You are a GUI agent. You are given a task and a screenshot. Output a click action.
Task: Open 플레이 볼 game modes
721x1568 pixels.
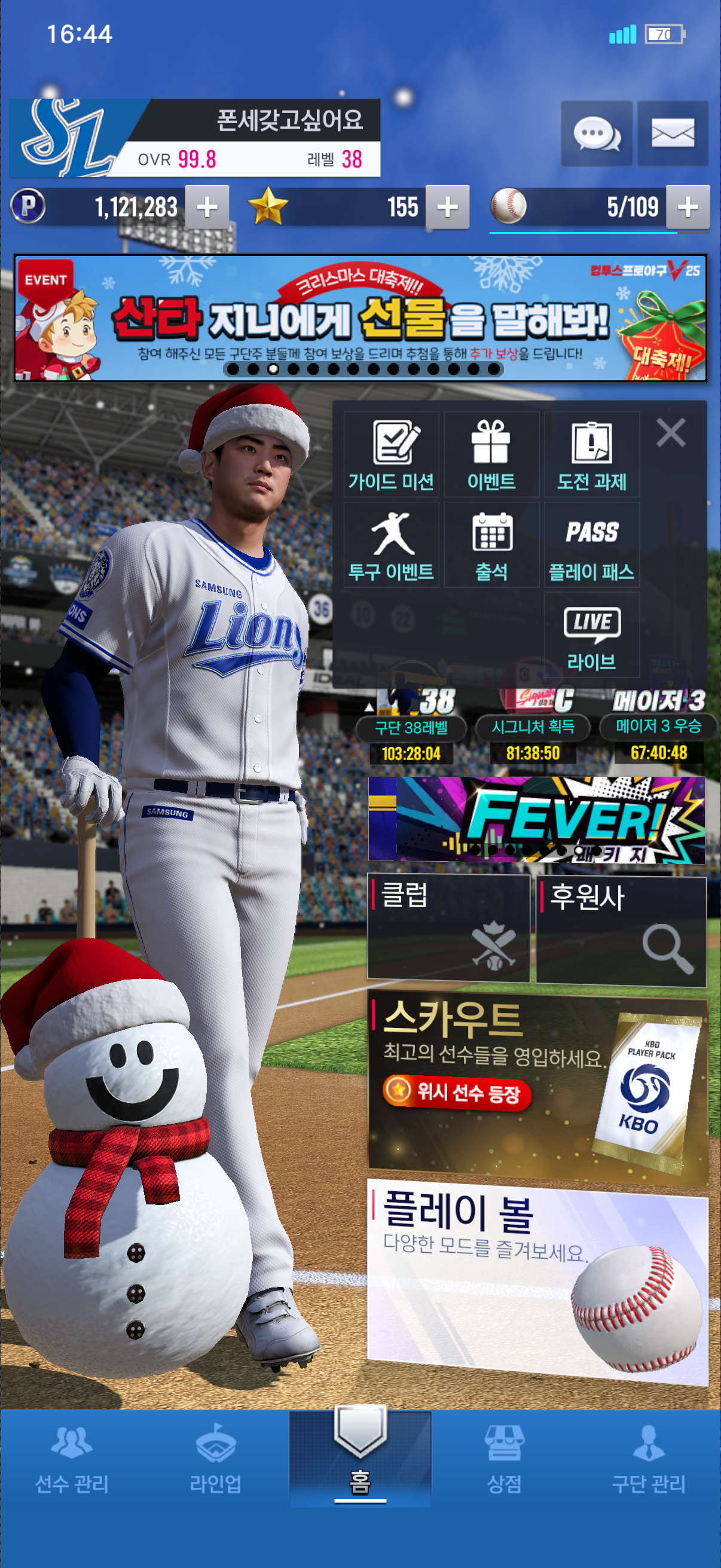coord(537,1282)
